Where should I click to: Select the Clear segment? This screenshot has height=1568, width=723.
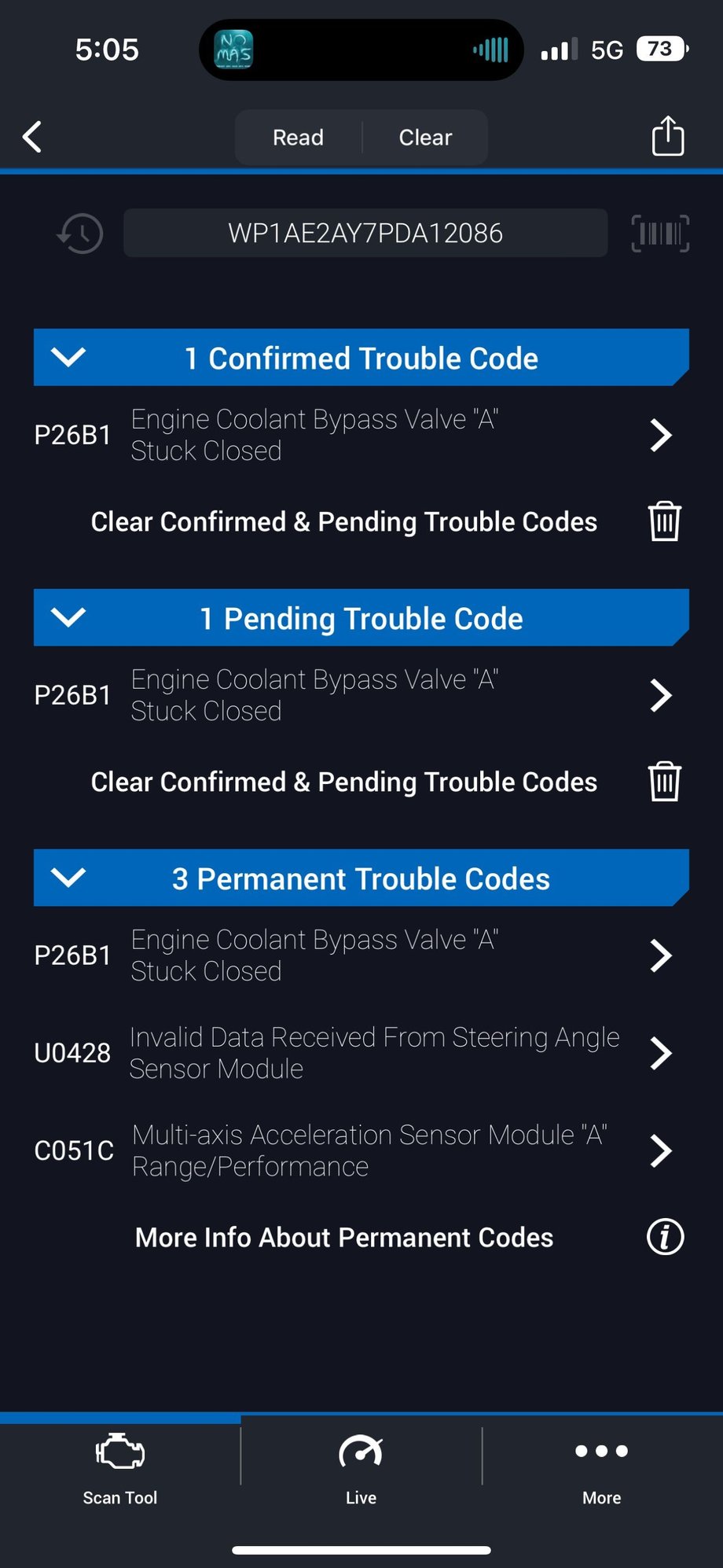(x=425, y=138)
